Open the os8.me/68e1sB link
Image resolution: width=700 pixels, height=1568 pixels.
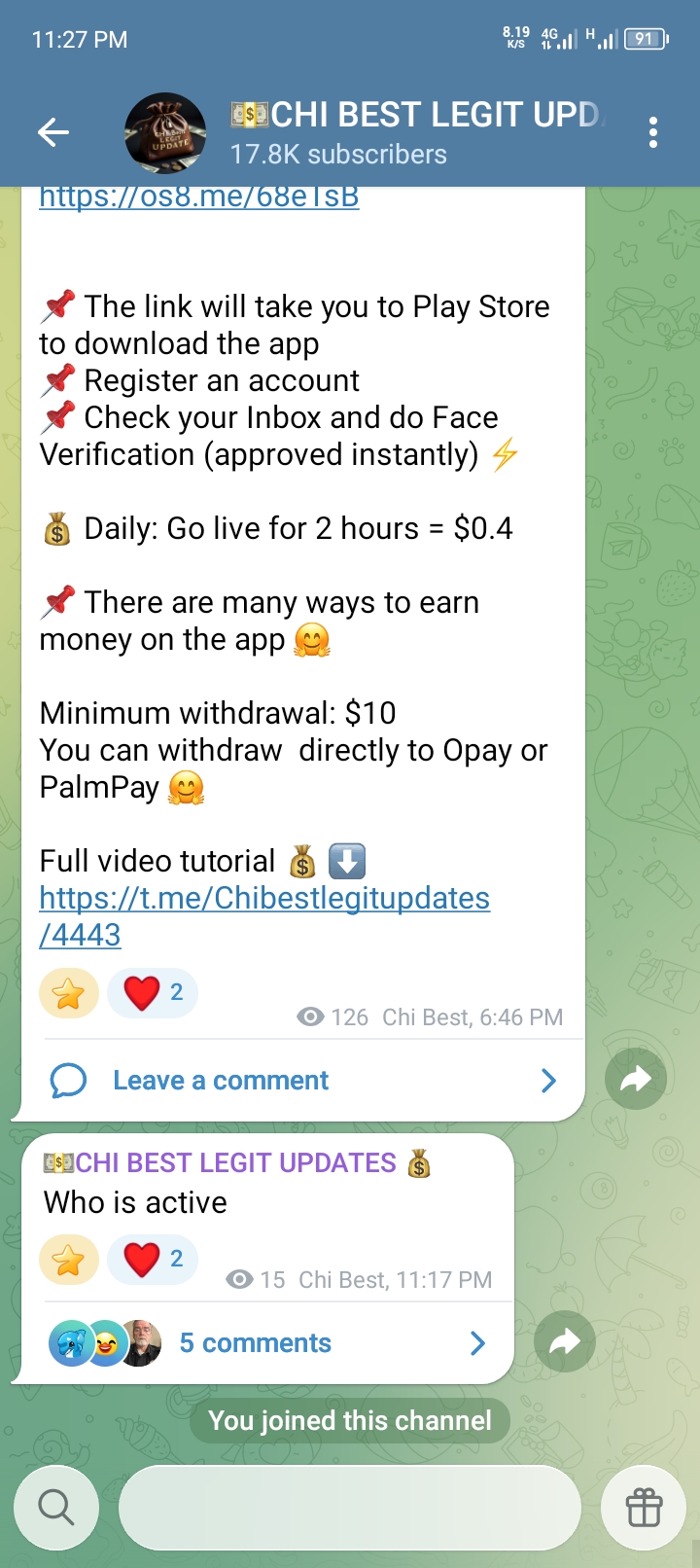pyautogui.click(x=199, y=197)
